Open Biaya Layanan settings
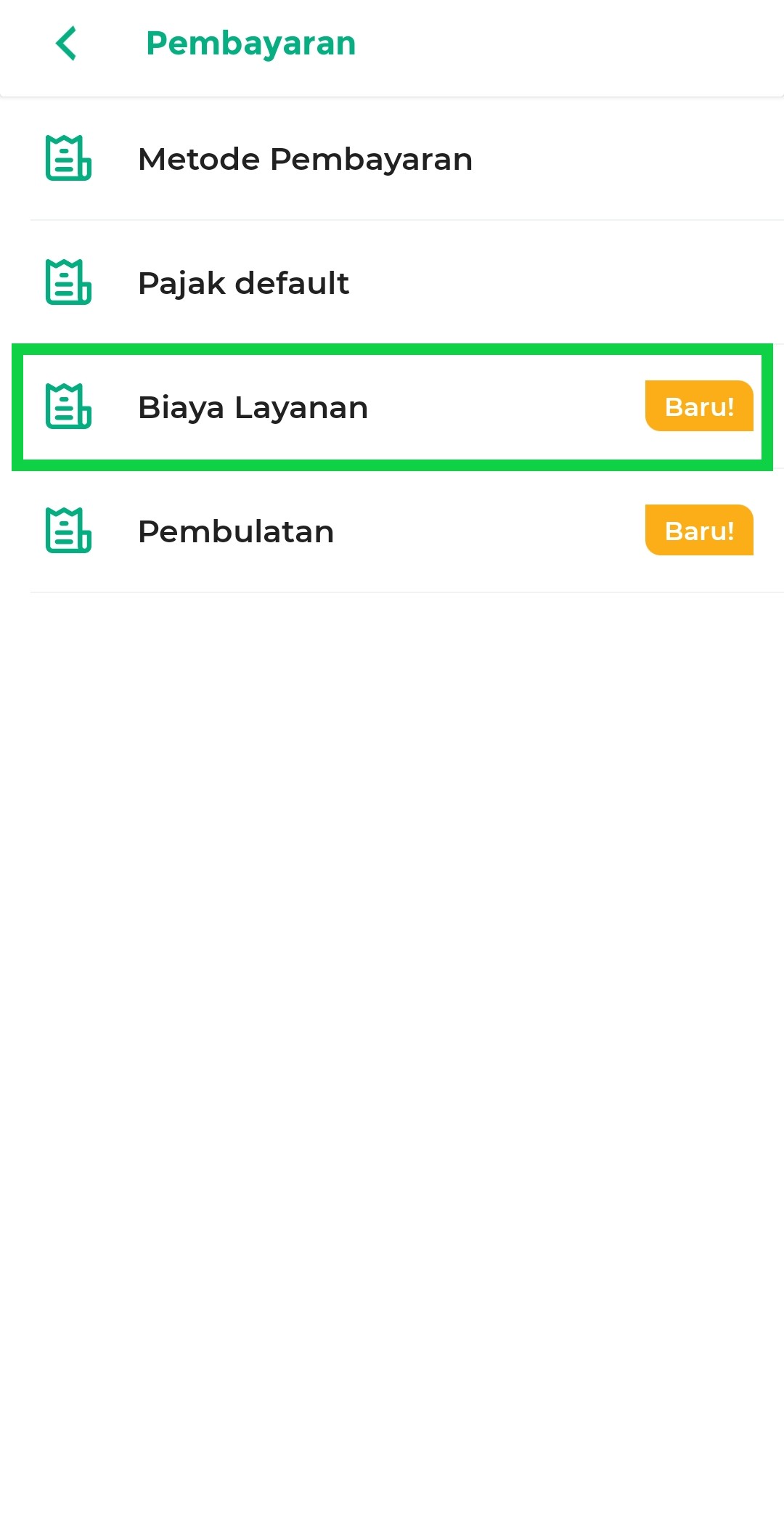784x1539 pixels. click(x=253, y=407)
